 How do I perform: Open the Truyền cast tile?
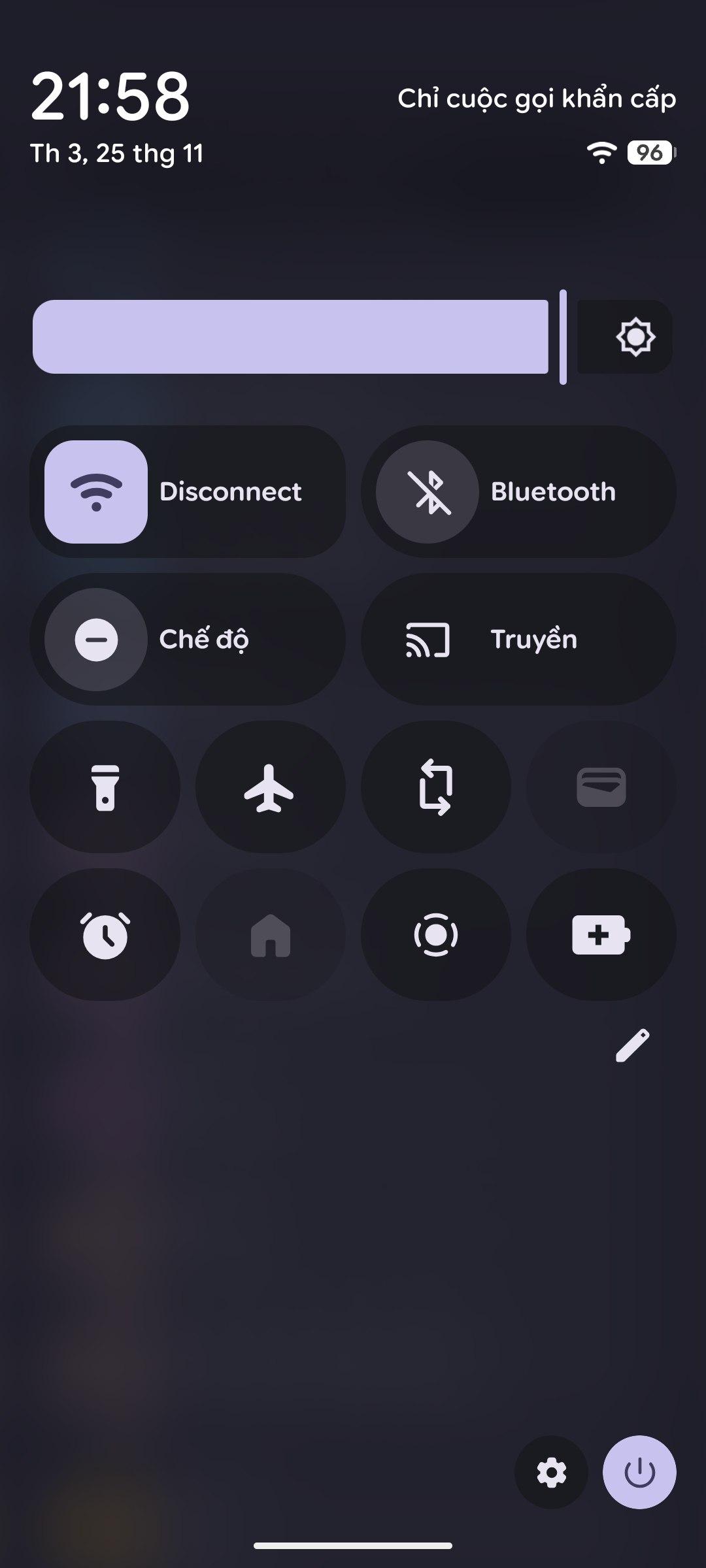(x=518, y=640)
